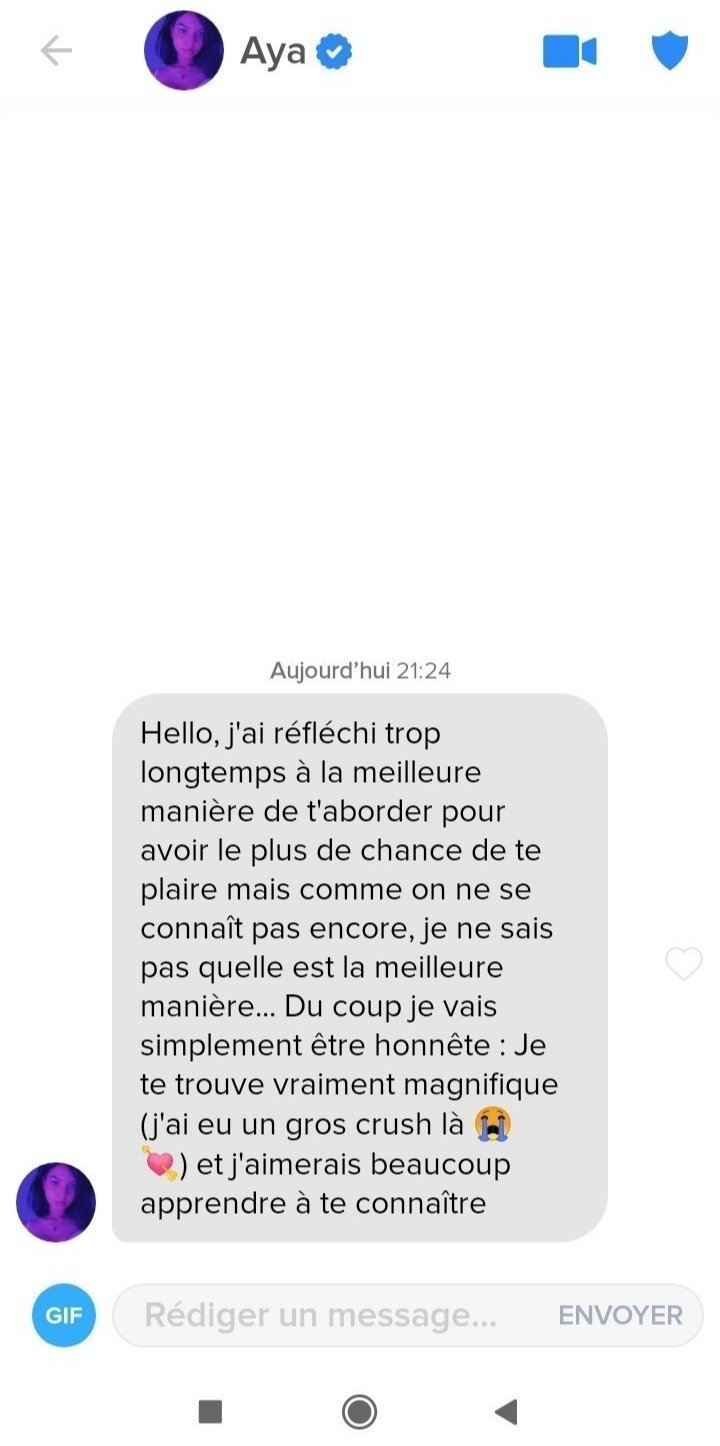720x1446 pixels.
Task: Start a video call with Aya
Action: [570, 51]
